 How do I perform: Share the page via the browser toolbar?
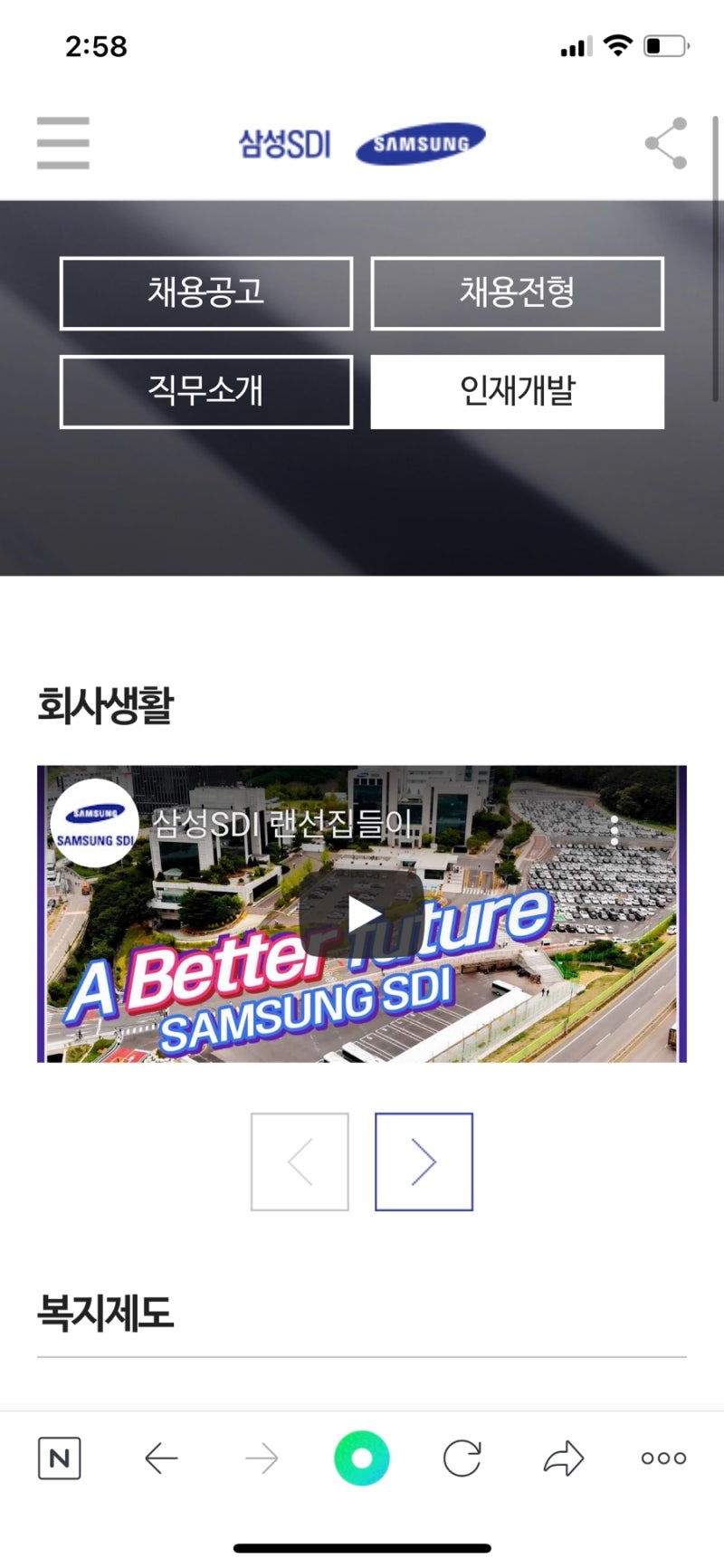pos(563,1458)
